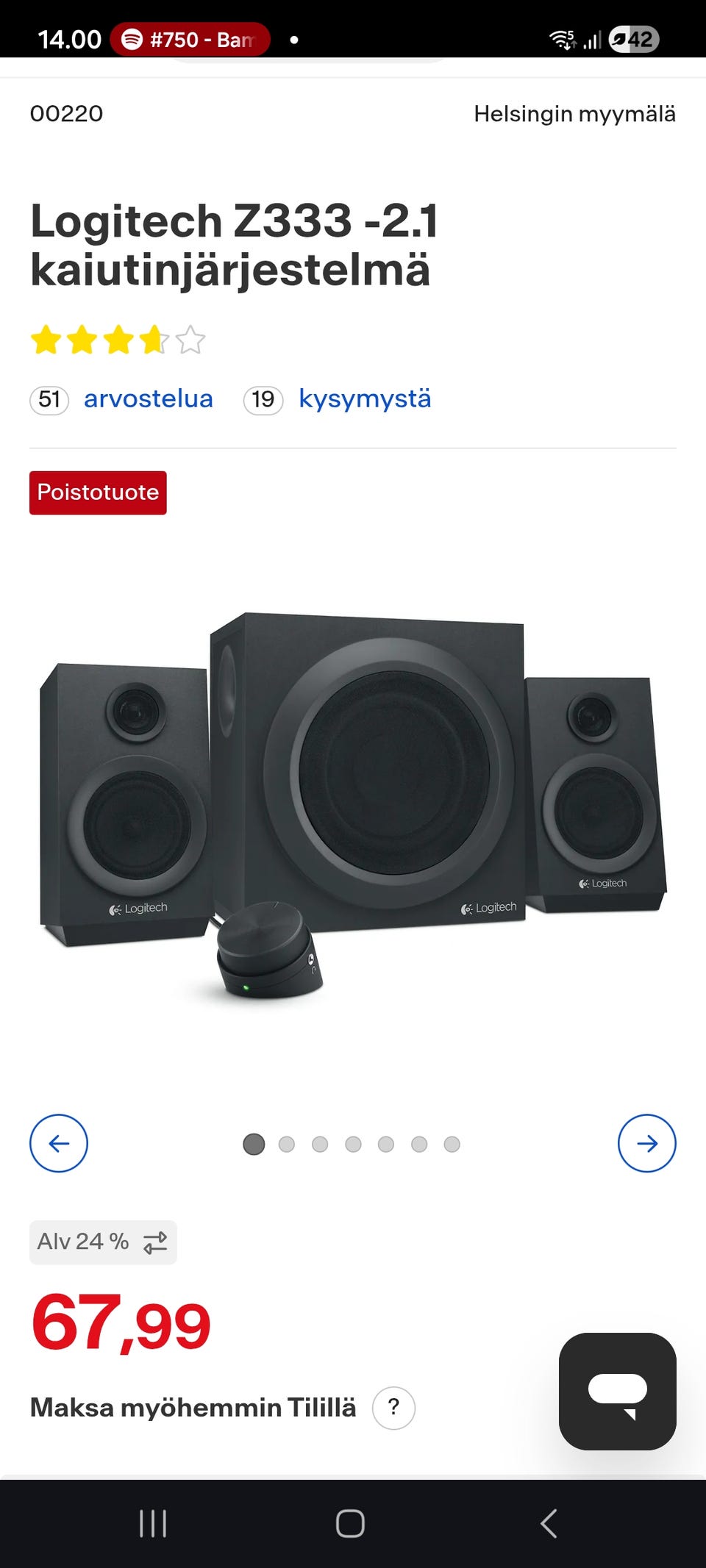Go back with the system back button
The image size is (706, 1568).
click(x=549, y=1523)
